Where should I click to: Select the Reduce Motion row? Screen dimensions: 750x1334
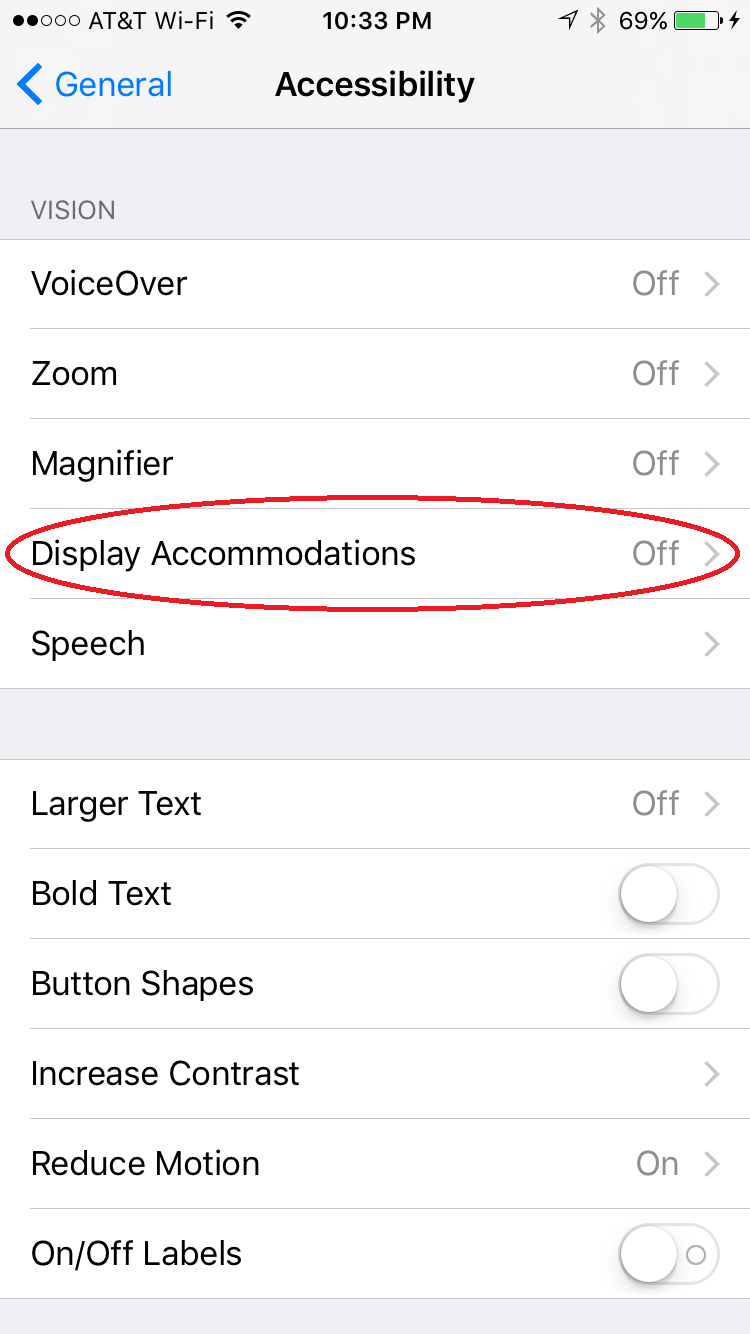click(375, 1164)
